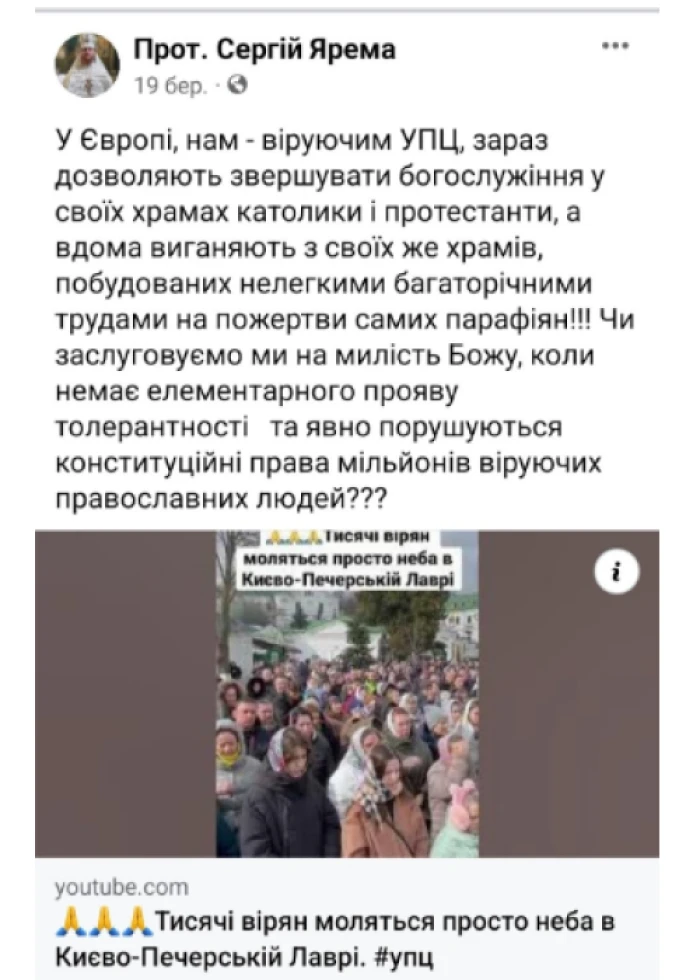Open the post's three-dot overflow menu
This screenshot has height=980, width=700.
coord(614,48)
